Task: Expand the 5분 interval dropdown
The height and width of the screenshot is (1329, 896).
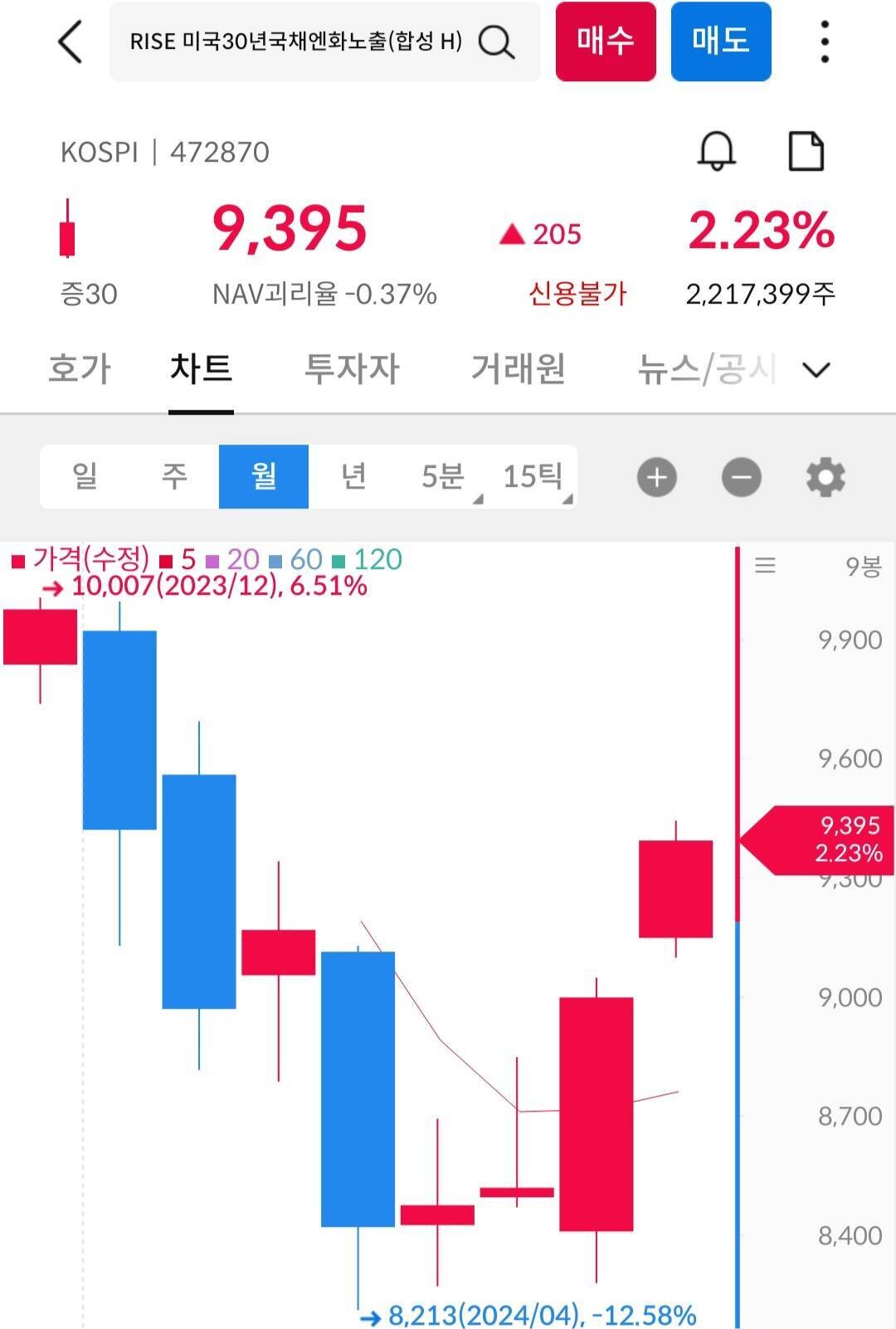Action: click(x=443, y=477)
